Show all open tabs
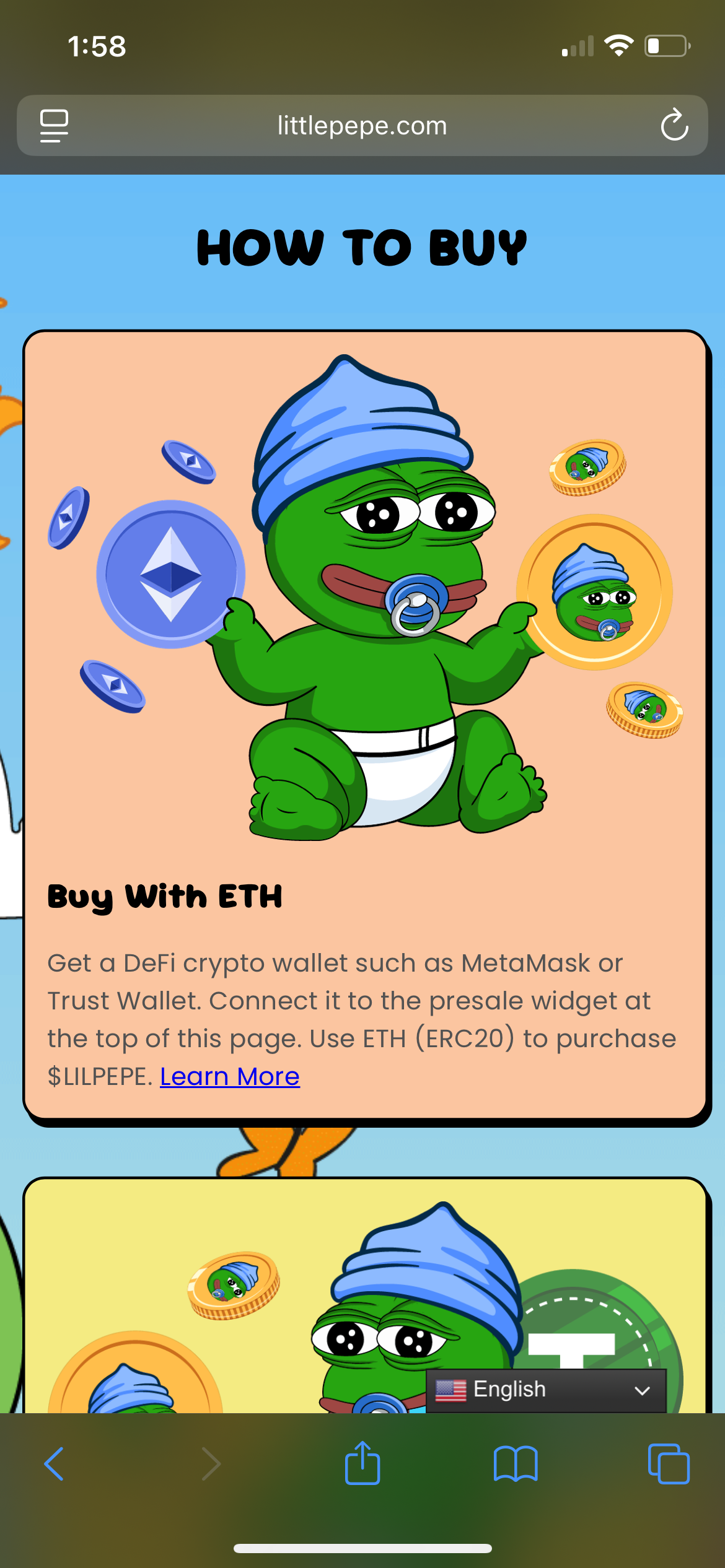Image resolution: width=725 pixels, height=1568 pixels. [x=669, y=1464]
